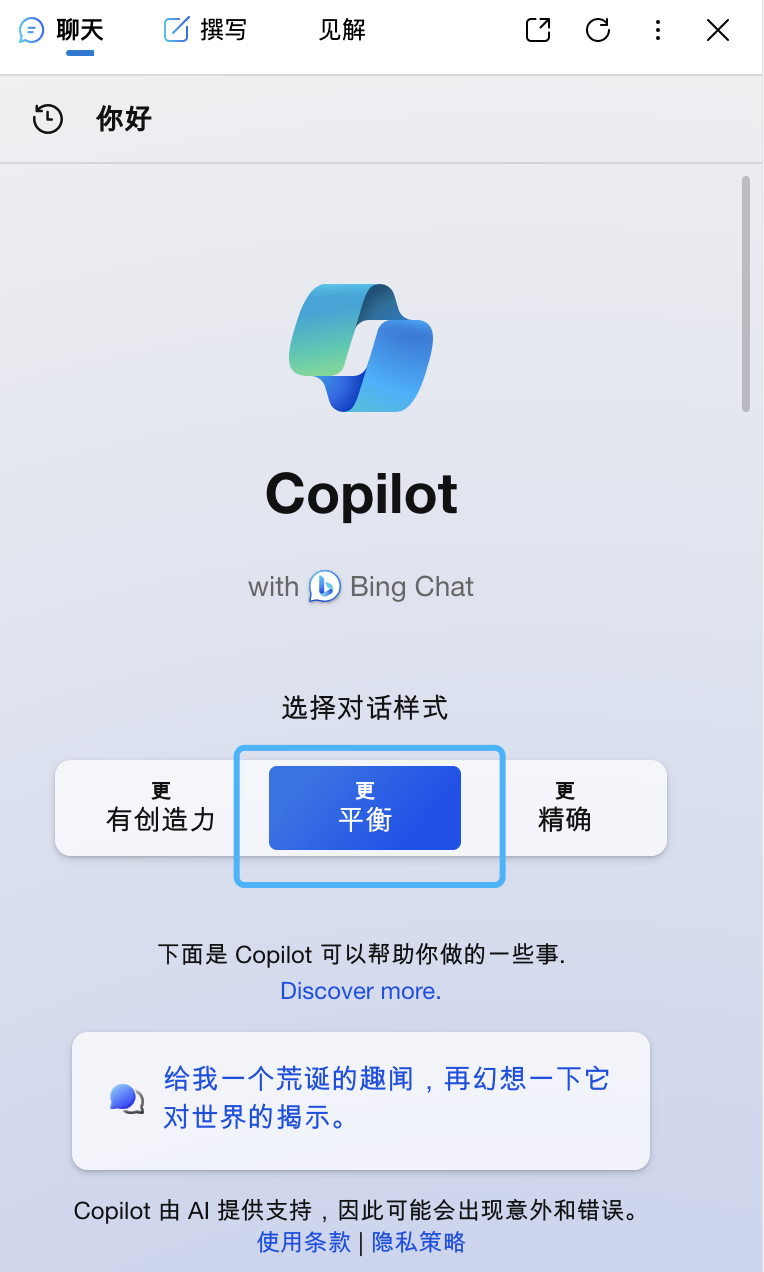View the 隐私策略 link

point(419,1242)
